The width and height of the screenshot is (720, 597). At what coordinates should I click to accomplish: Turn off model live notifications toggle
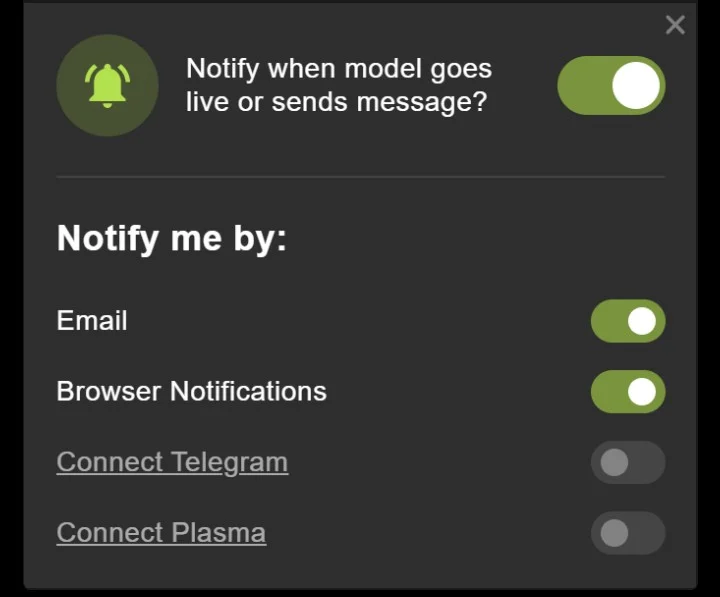(611, 86)
